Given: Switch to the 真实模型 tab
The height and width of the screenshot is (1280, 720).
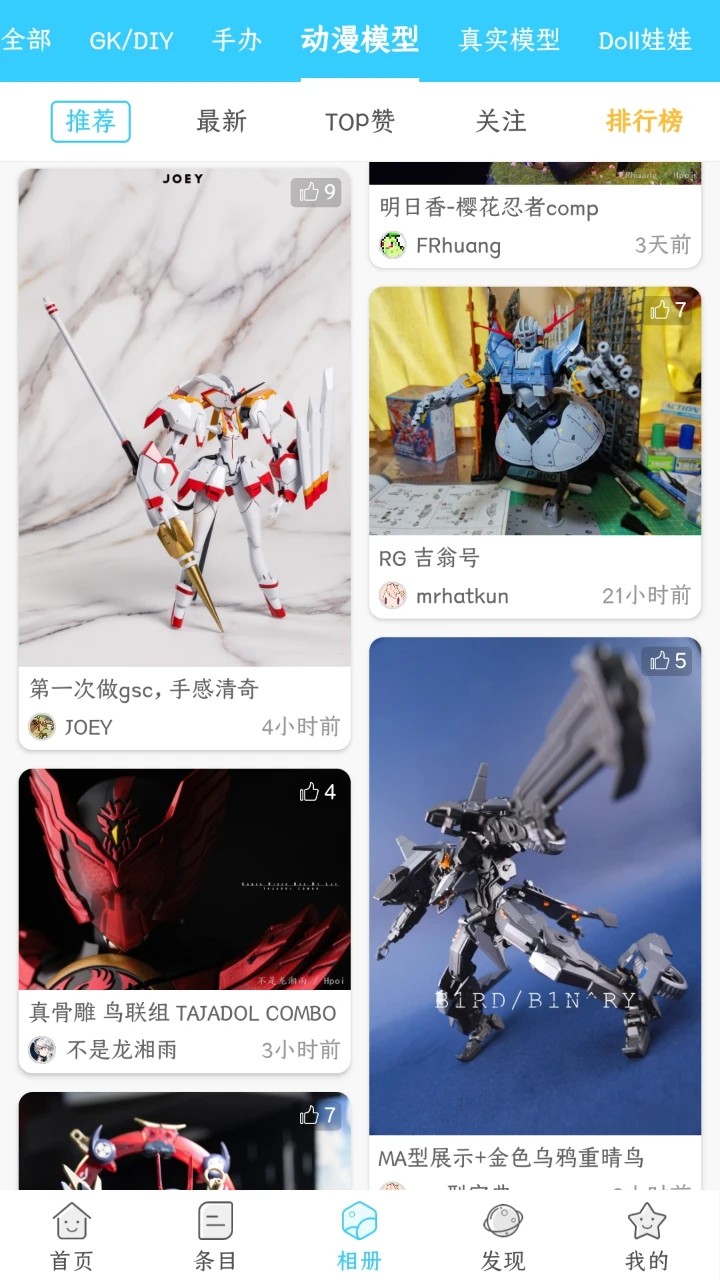Looking at the screenshot, I should (509, 40).
